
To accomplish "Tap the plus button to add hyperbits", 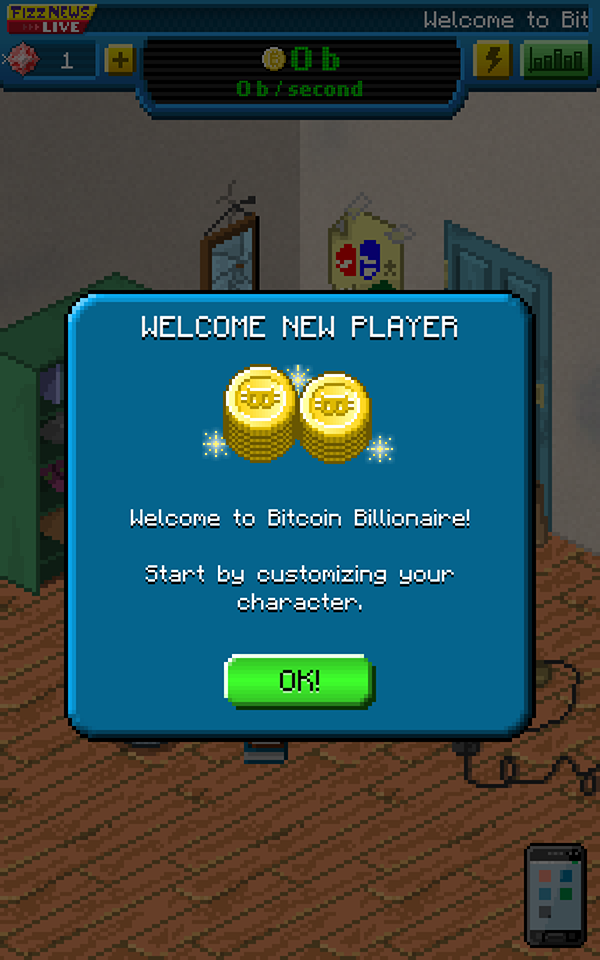I will (x=119, y=60).
